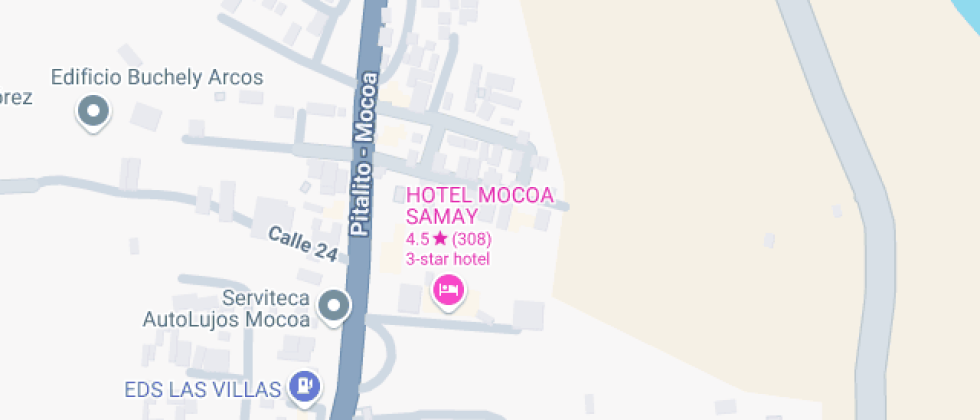Select the Edificio Buchely Arcos map marker
980x420 pixels.
[x=93, y=112]
